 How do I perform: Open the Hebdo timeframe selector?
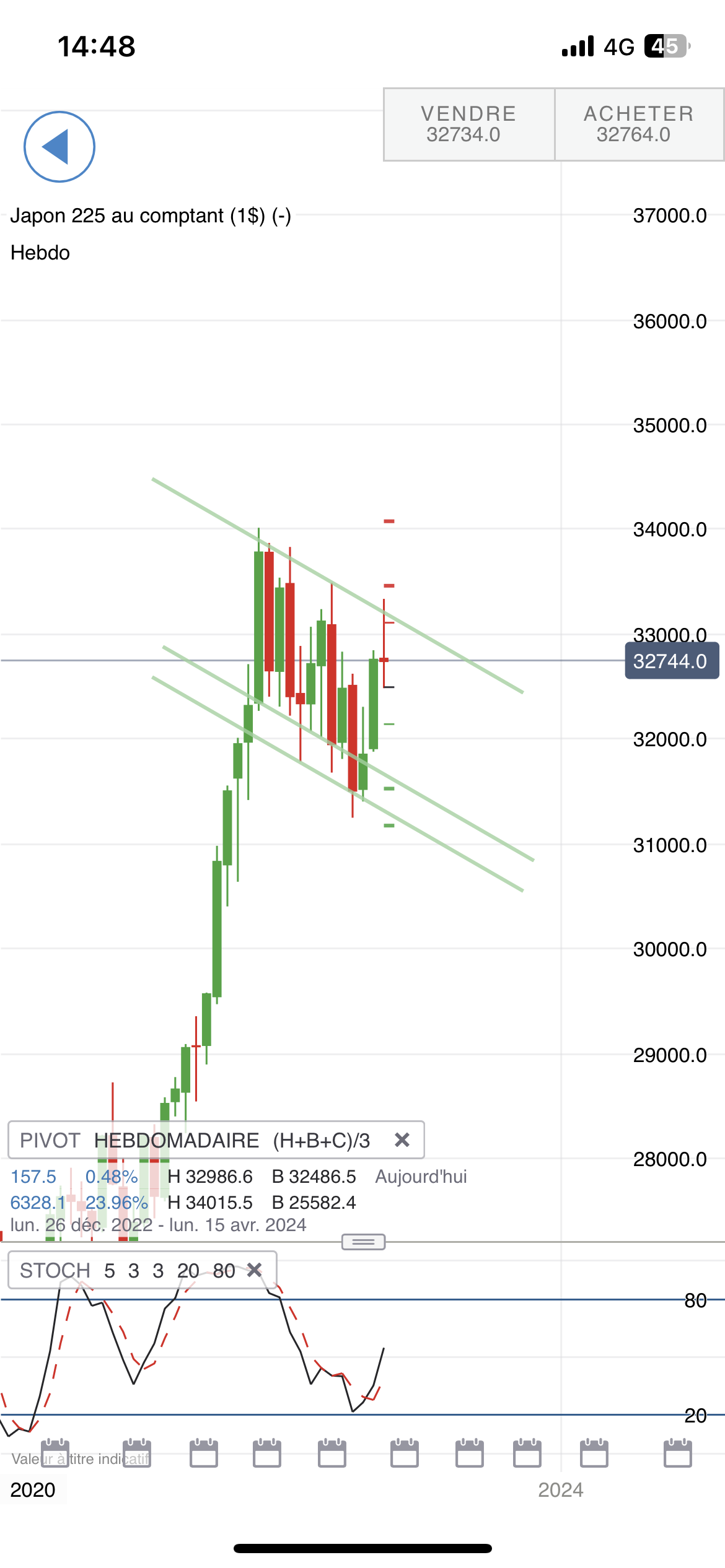point(40,253)
